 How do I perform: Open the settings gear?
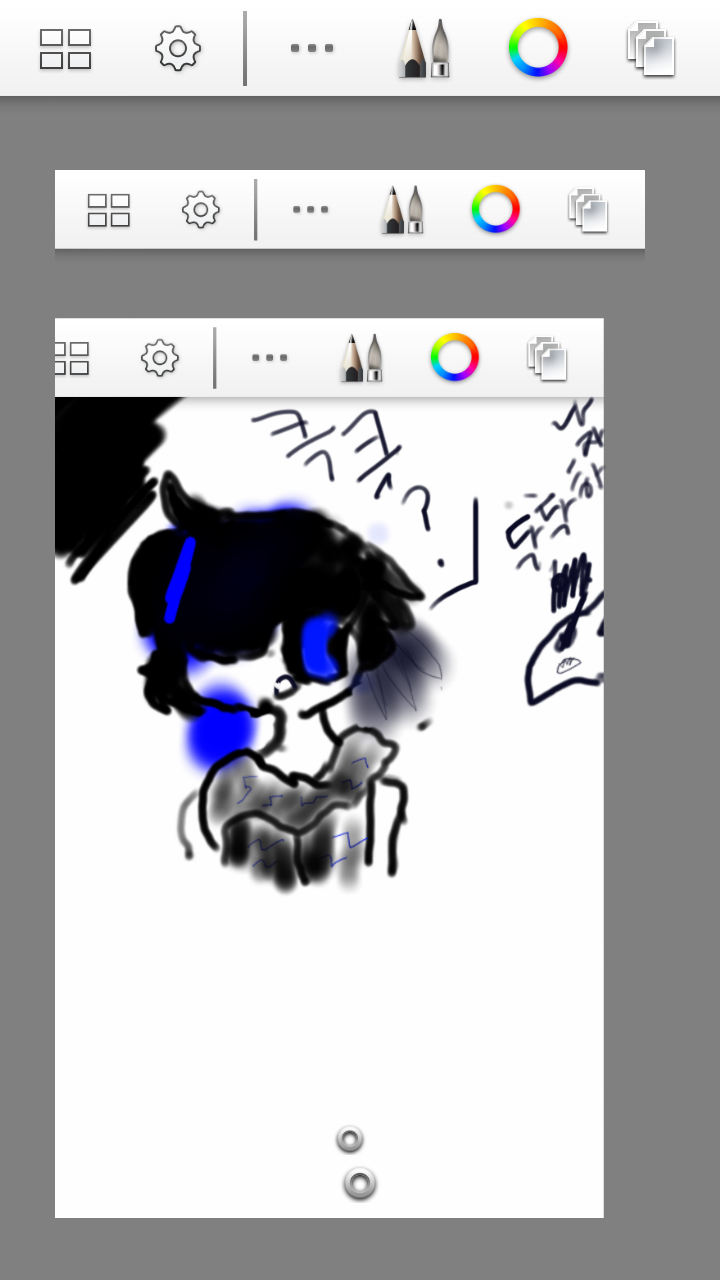178,48
